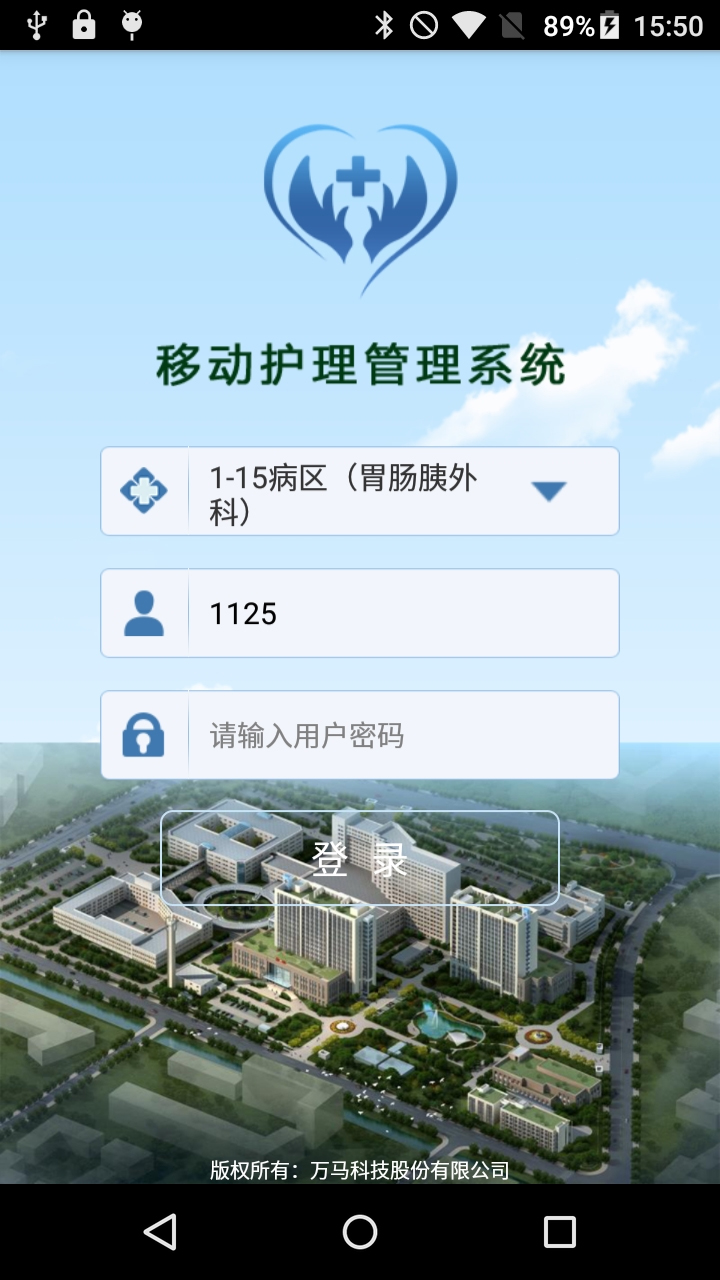This screenshot has height=1280, width=720.
Task: Click the hospital cross icon beside ward selector
Action: pyautogui.click(x=144, y=490)
